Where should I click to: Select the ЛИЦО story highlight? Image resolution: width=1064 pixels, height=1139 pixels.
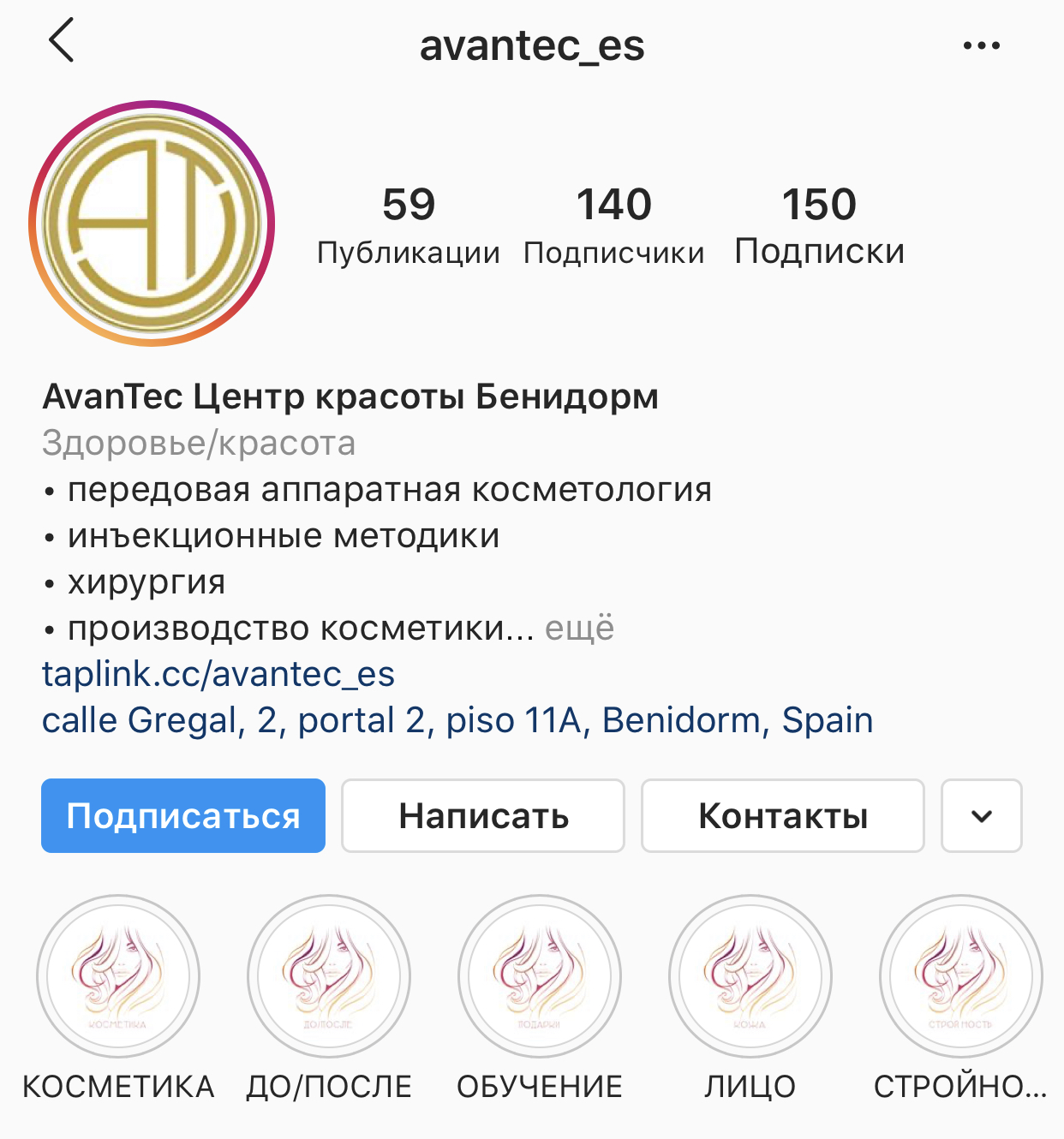pos(750,976)
